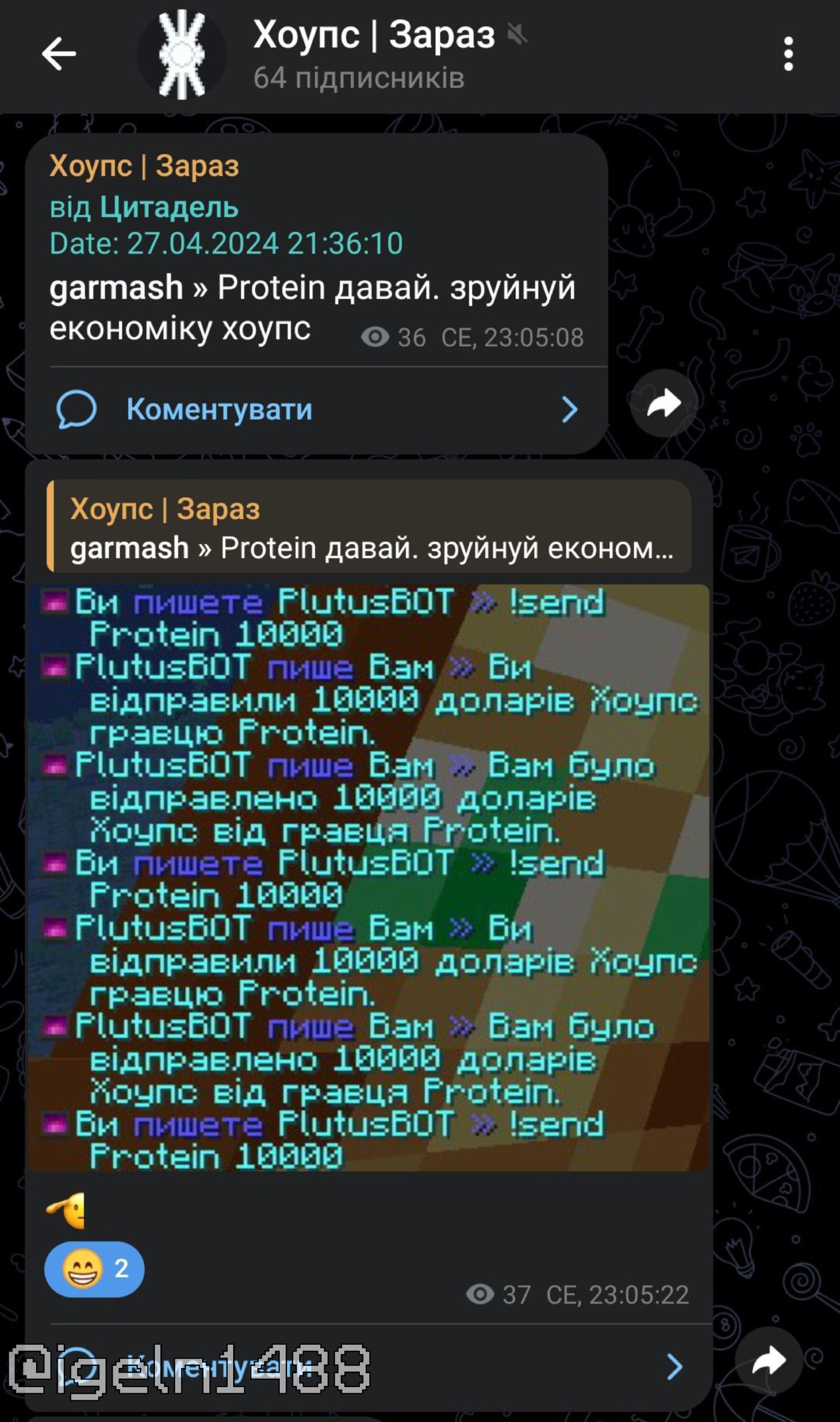Share the post with PlutusBOT screenshot
This screenshot has height=1422, width=840.
tap(769, 1361)
